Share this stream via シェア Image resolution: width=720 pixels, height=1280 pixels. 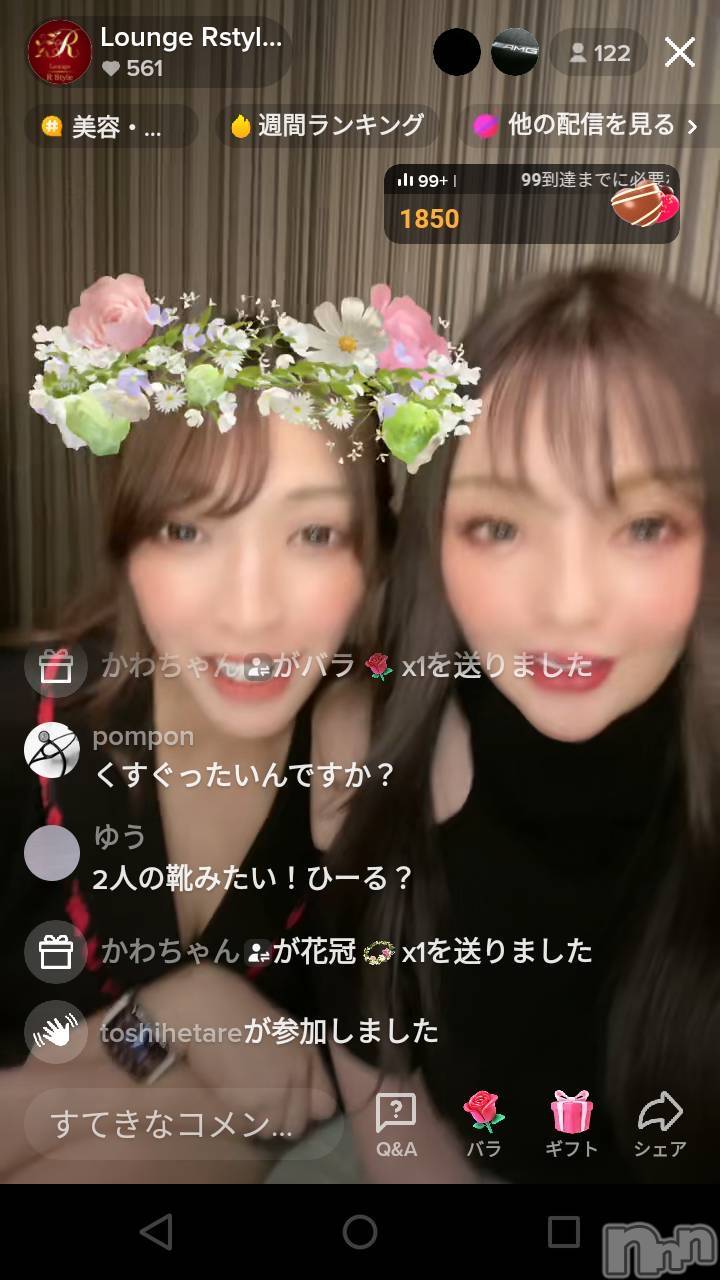click(660, 1124)
